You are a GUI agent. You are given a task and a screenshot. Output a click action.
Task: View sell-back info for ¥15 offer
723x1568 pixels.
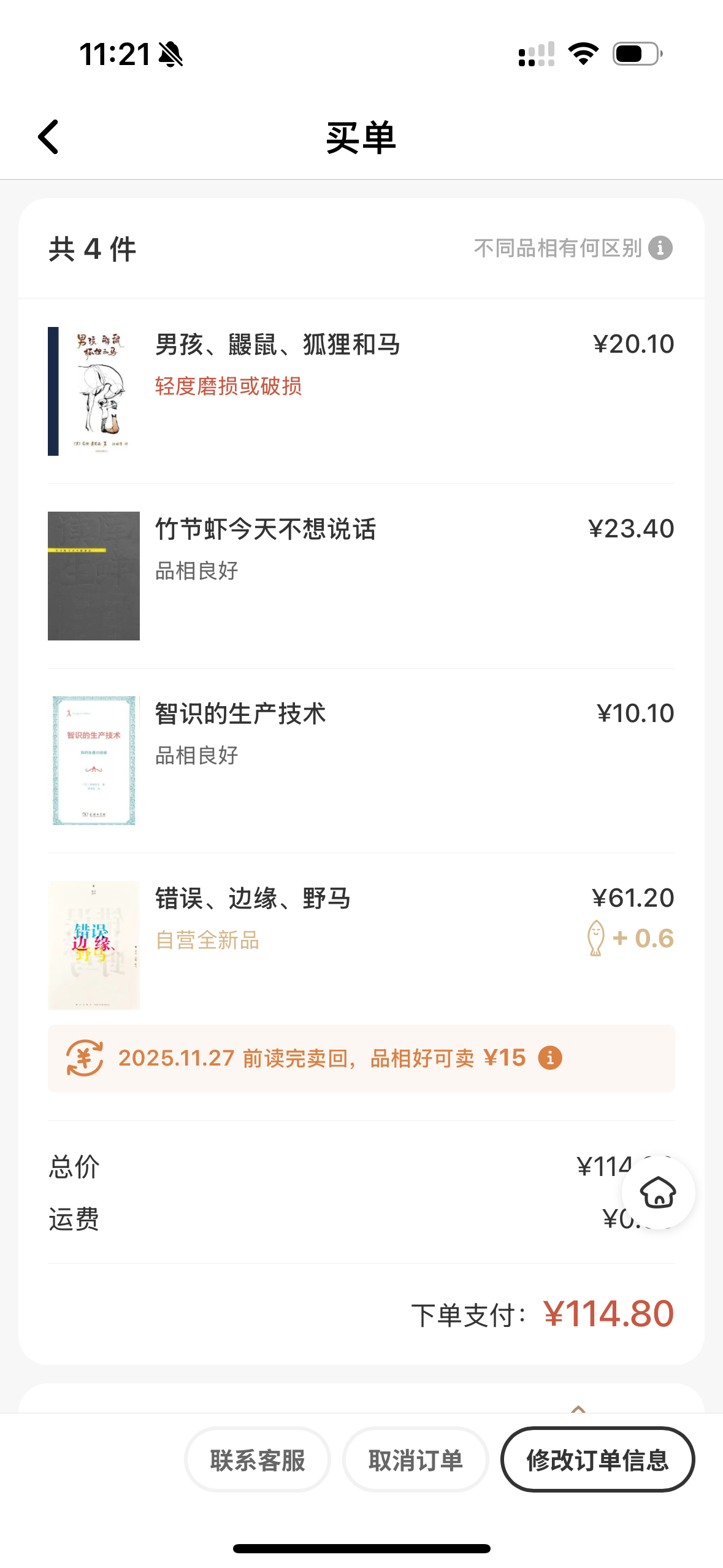coord(550,1058)
